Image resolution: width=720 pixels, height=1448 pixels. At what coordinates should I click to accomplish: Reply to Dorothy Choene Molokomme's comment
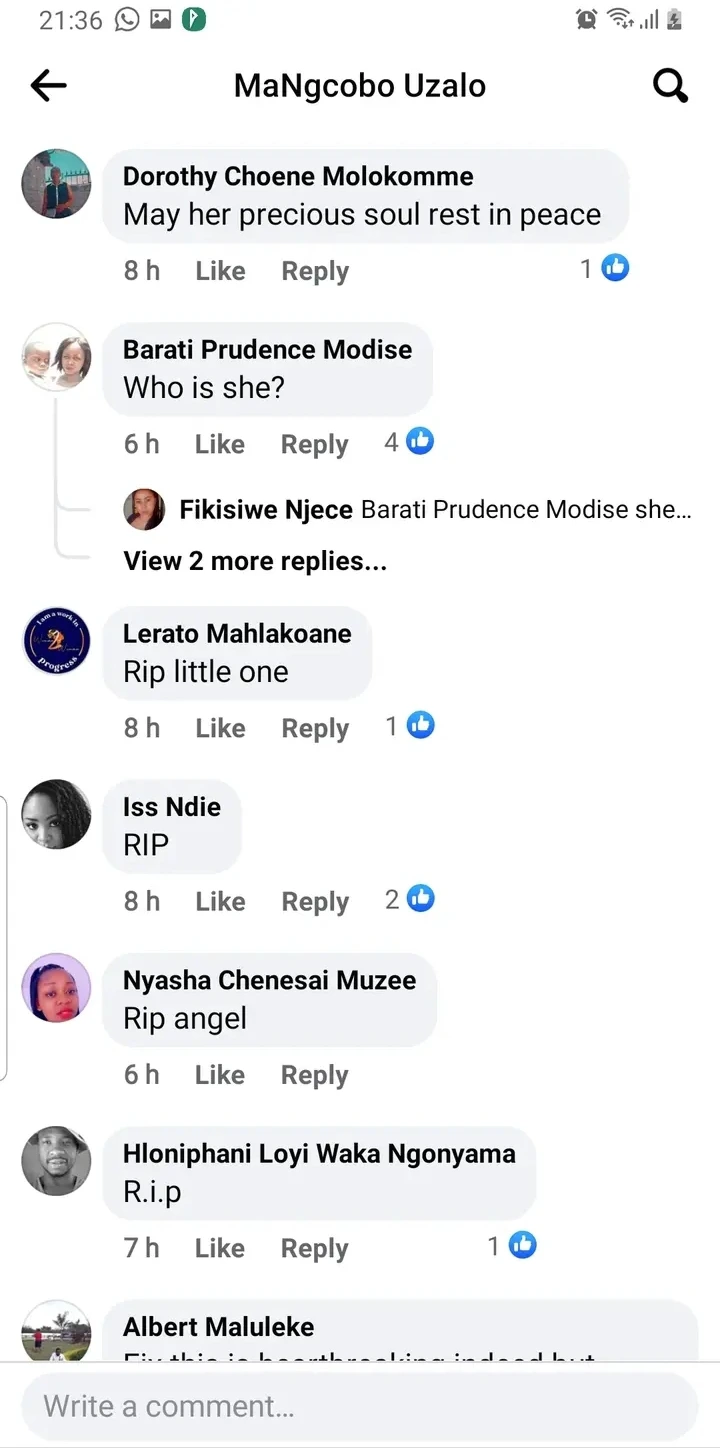click(x=315, y=271)
